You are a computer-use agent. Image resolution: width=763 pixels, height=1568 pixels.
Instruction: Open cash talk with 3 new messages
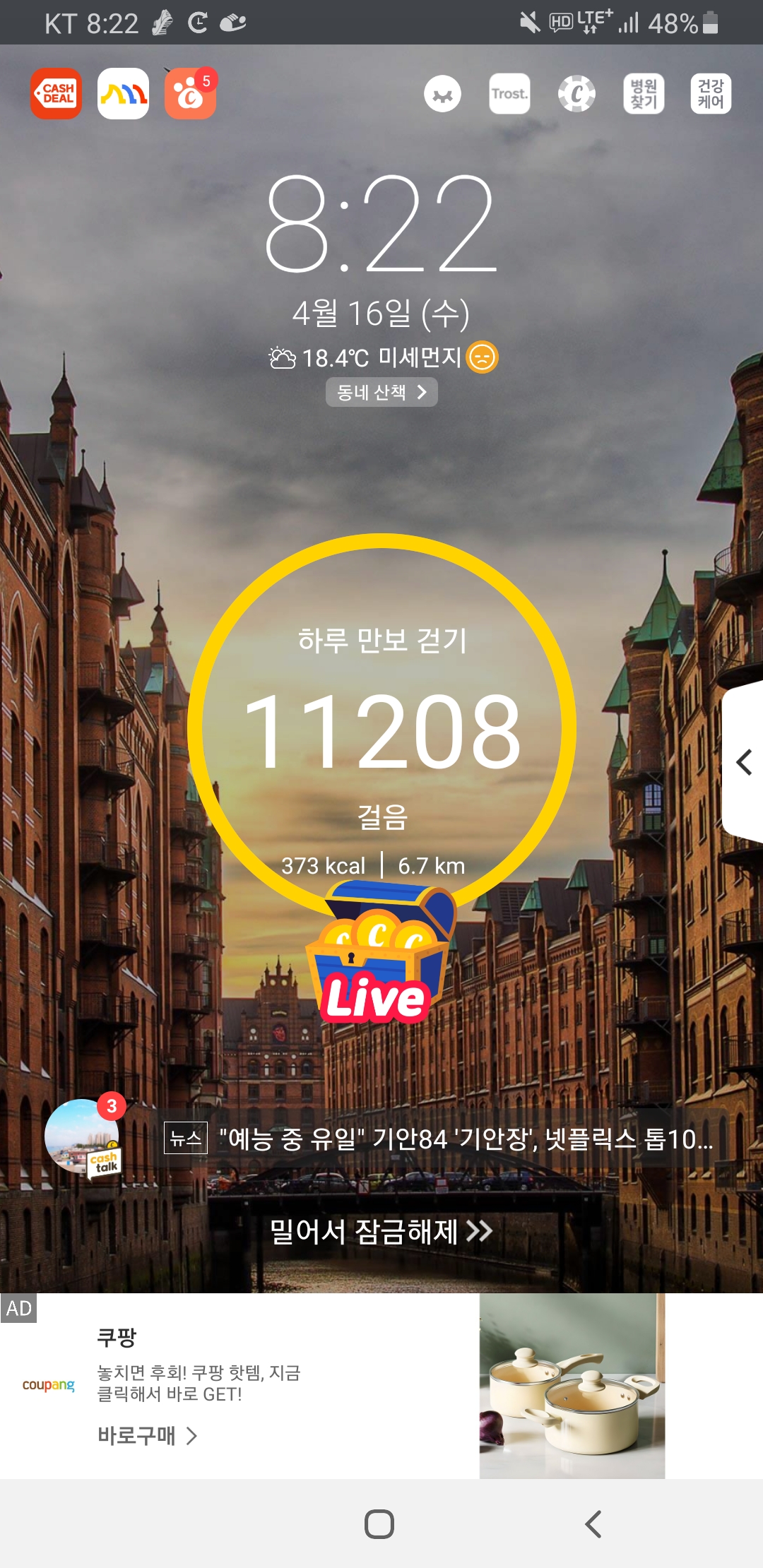coord(83,1136)
